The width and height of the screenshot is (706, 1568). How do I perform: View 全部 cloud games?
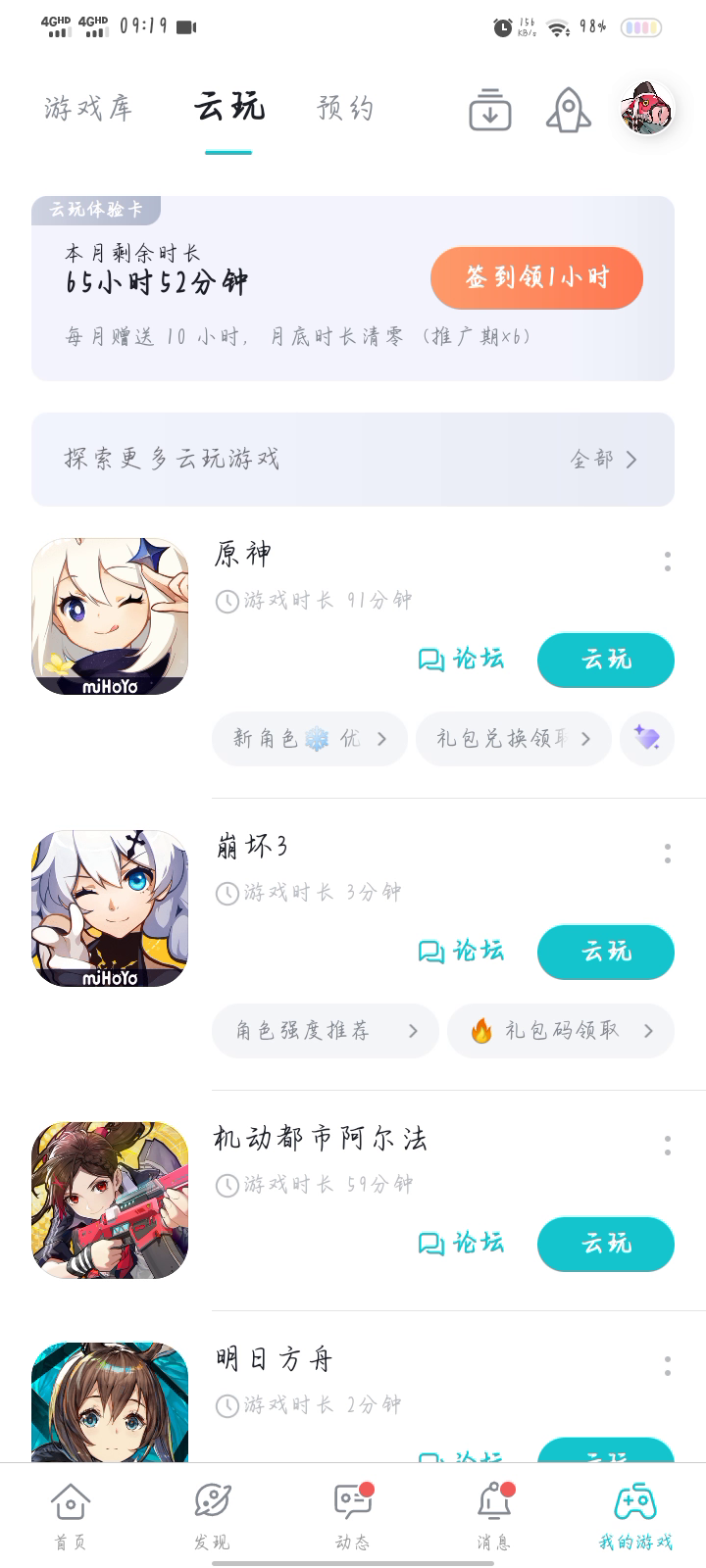tap(603, 460)
